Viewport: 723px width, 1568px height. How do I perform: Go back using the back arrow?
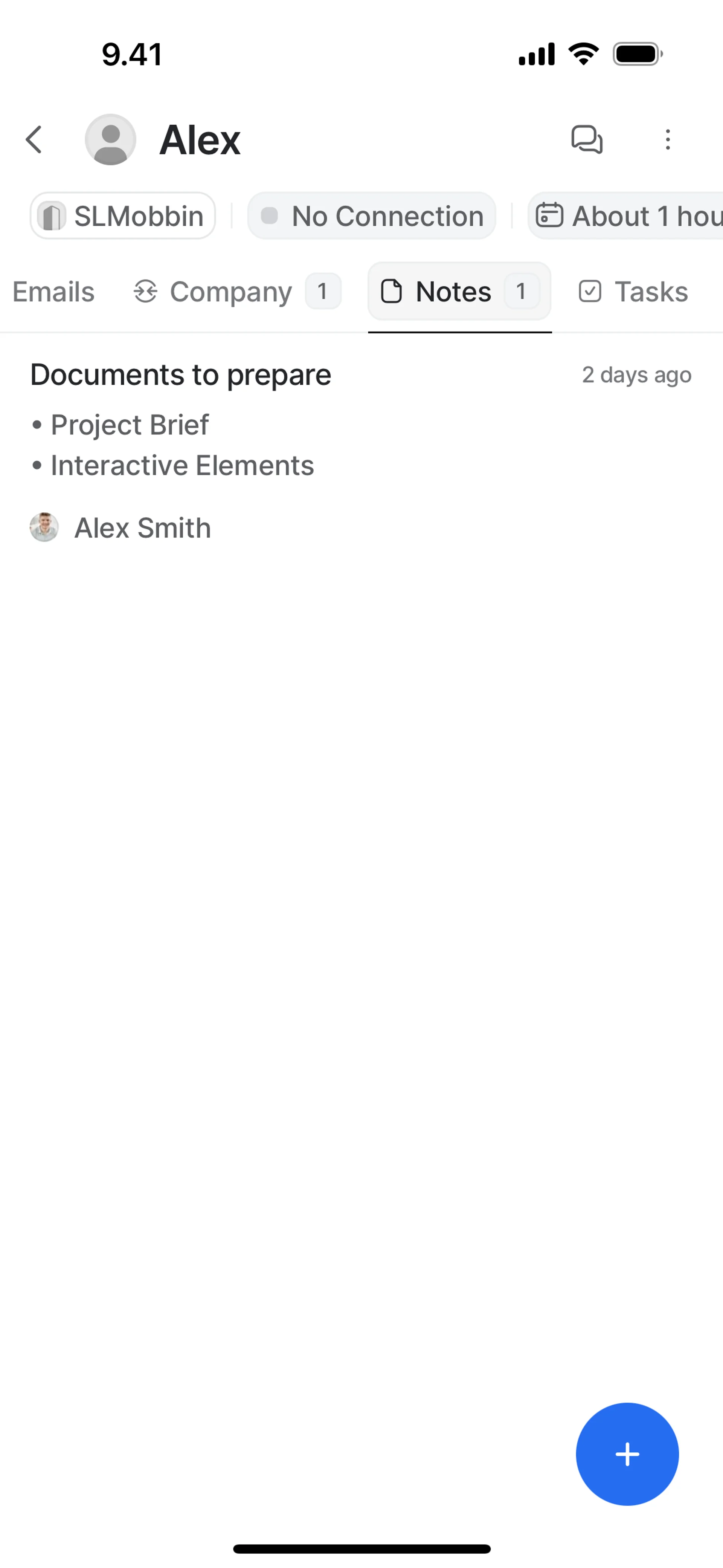34,140
